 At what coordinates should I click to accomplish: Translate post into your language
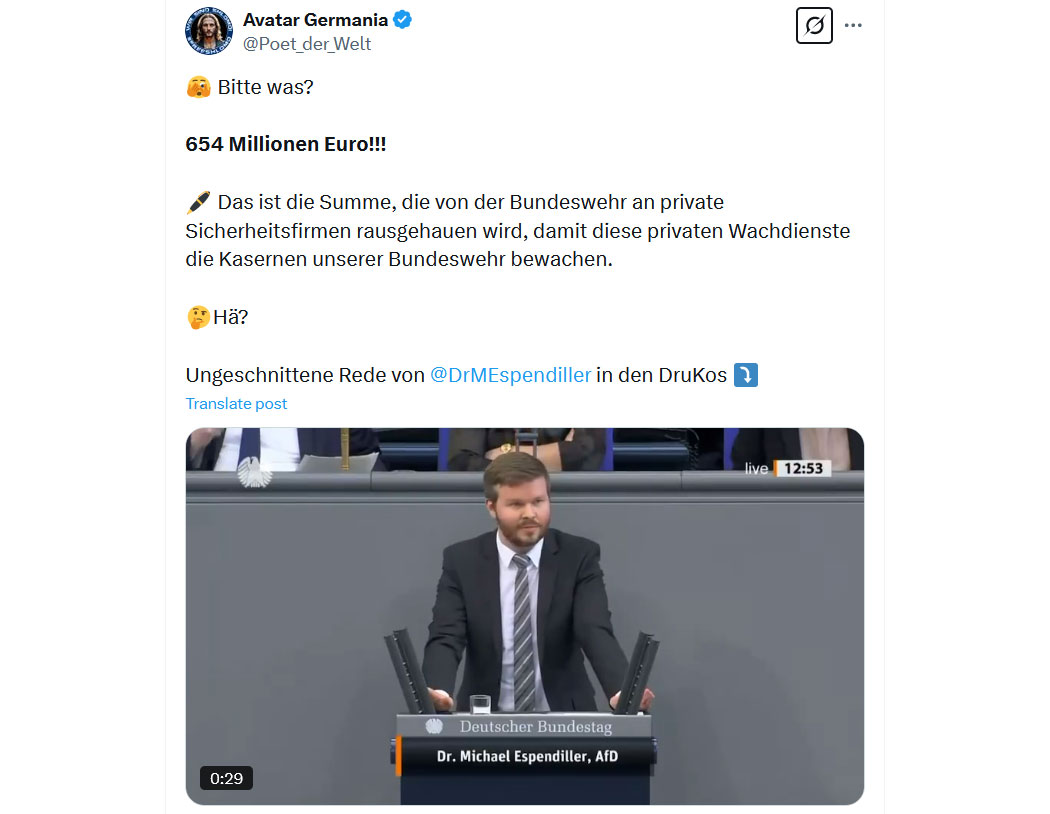click(x=236, y=404)
